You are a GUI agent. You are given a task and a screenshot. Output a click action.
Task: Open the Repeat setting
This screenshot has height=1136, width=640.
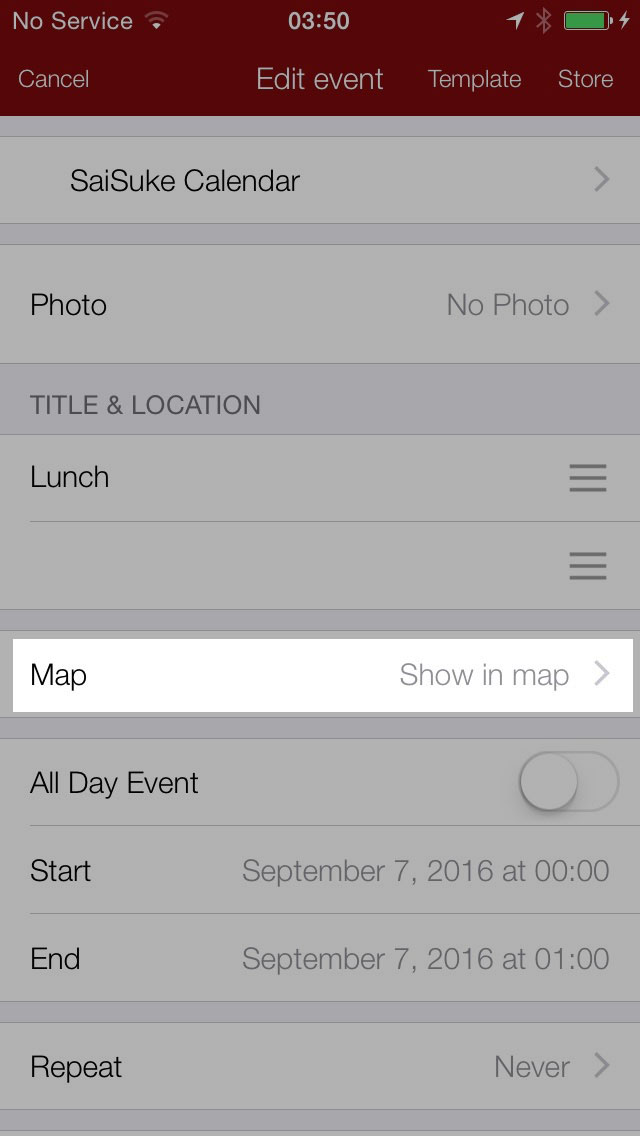click(x=320, y=1067)
